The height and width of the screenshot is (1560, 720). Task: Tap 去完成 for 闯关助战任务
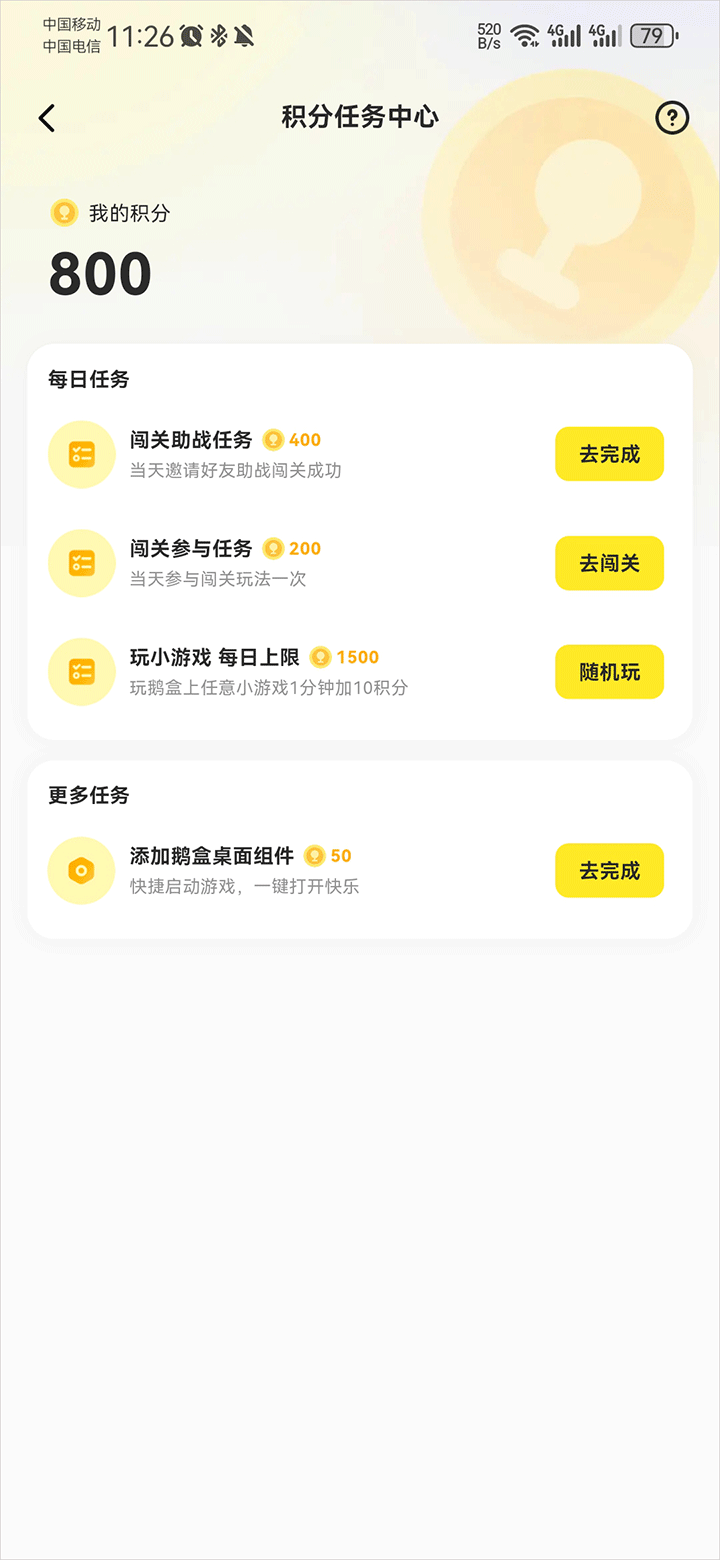tap(609, 454)
